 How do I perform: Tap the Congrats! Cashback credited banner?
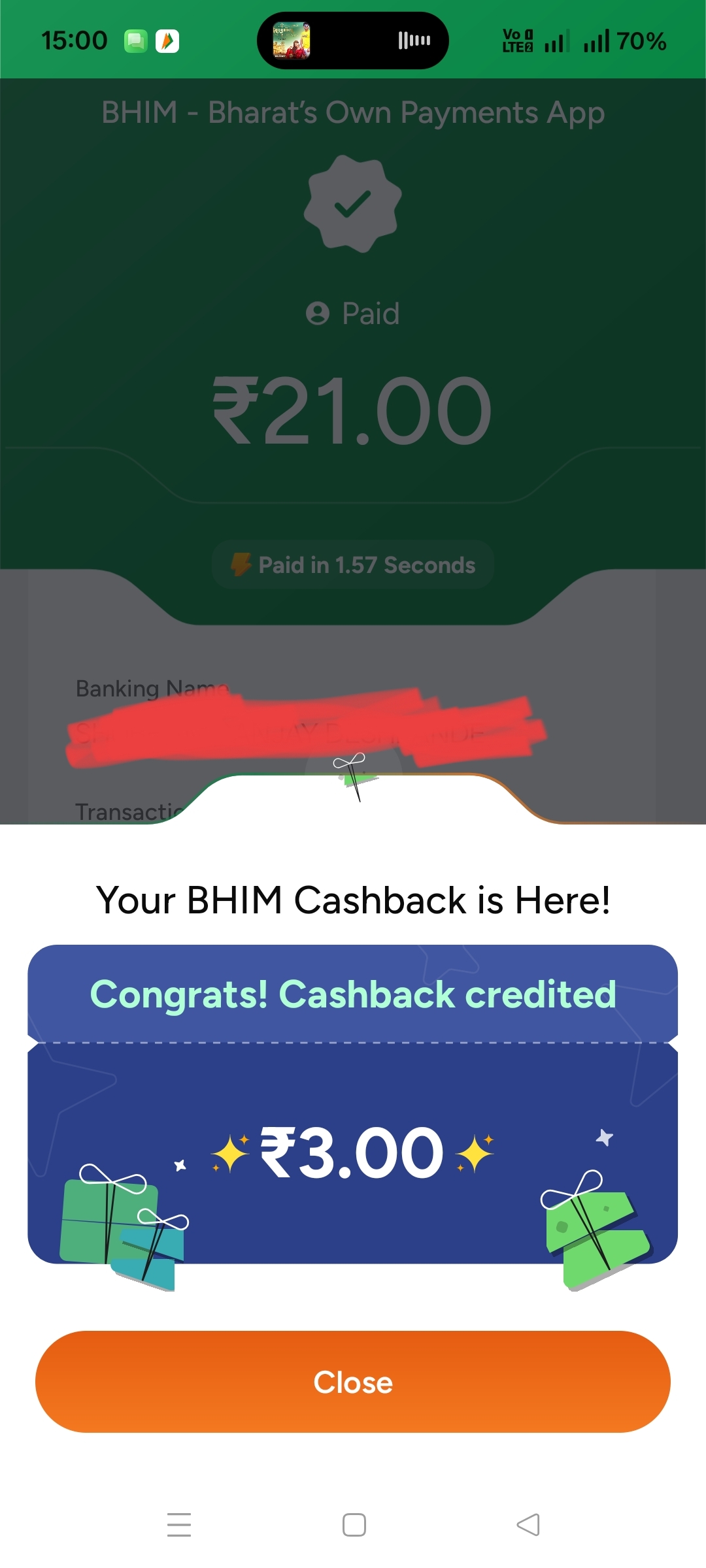click(353, 994)
